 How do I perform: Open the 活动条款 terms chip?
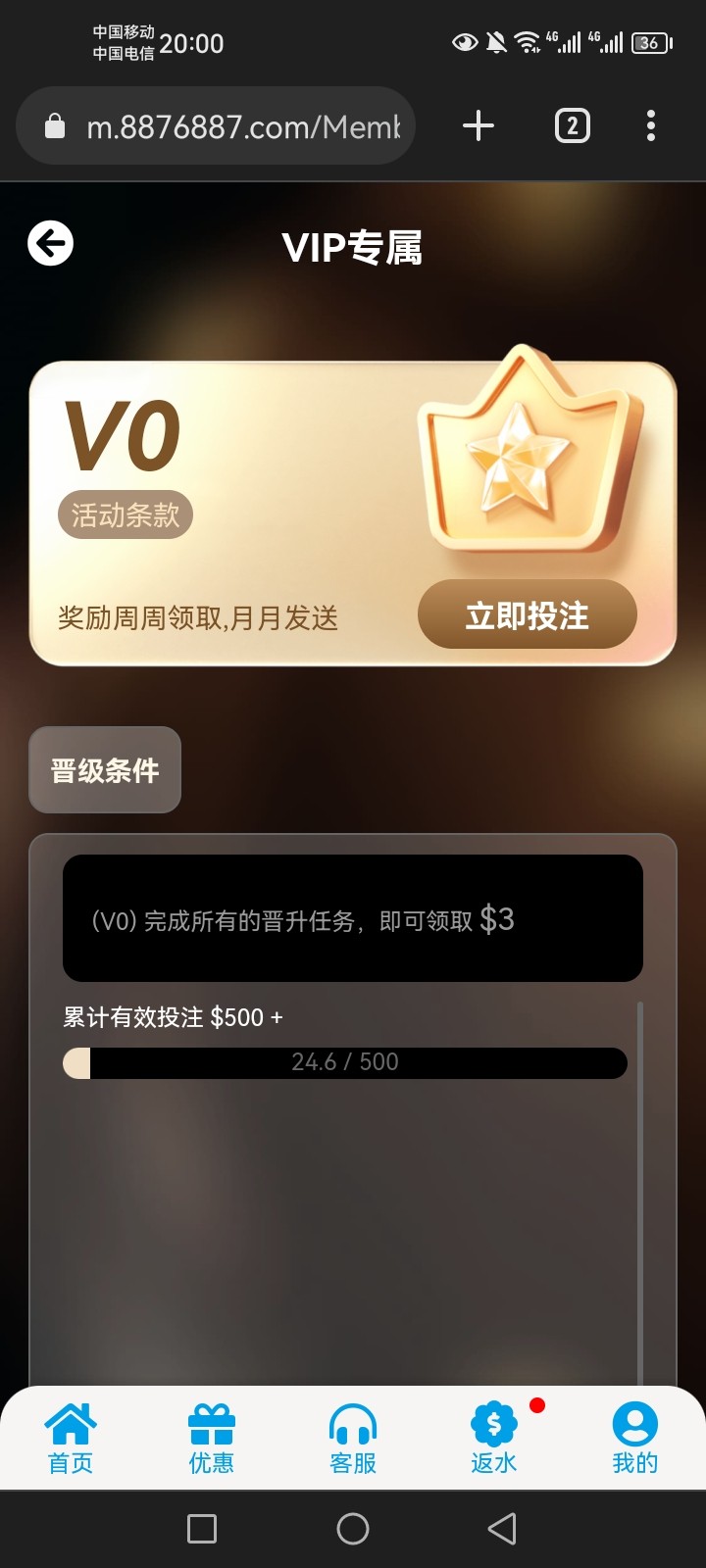pyautogui.click(x=126, y=514)
